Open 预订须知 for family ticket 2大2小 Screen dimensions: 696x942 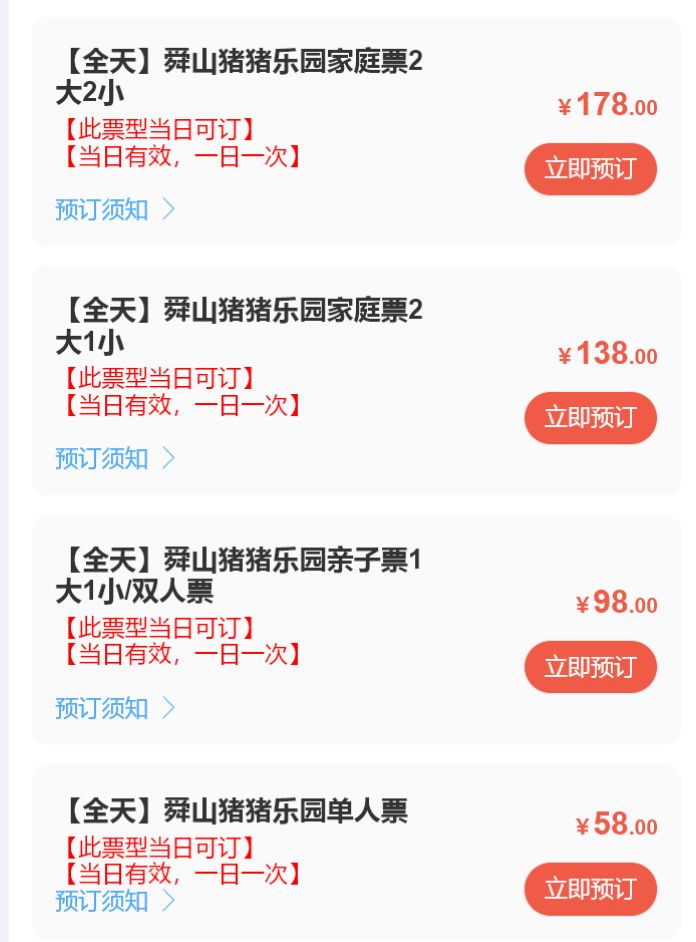114,210
